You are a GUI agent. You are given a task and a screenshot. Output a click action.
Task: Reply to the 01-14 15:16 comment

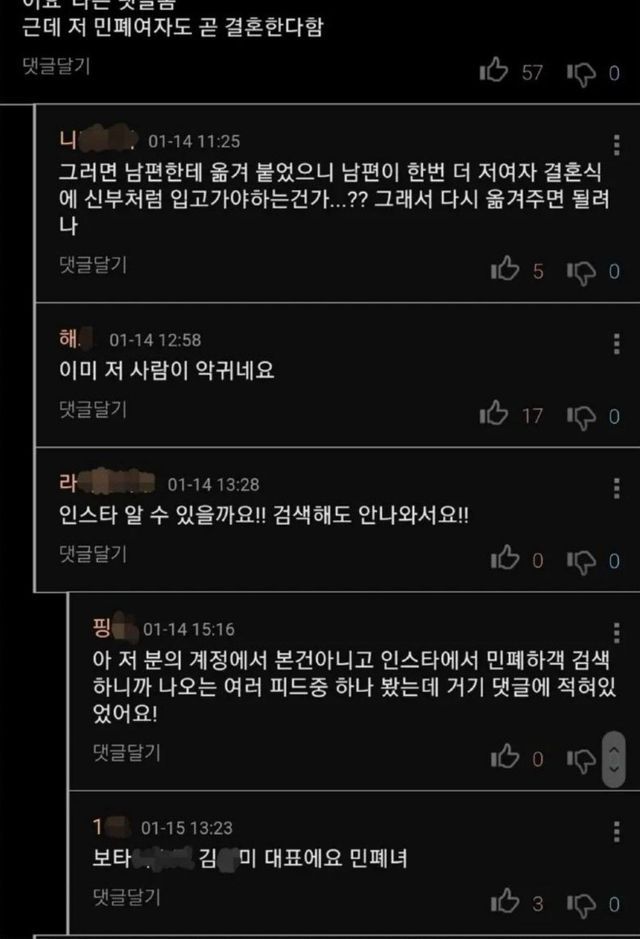(126, 751)
